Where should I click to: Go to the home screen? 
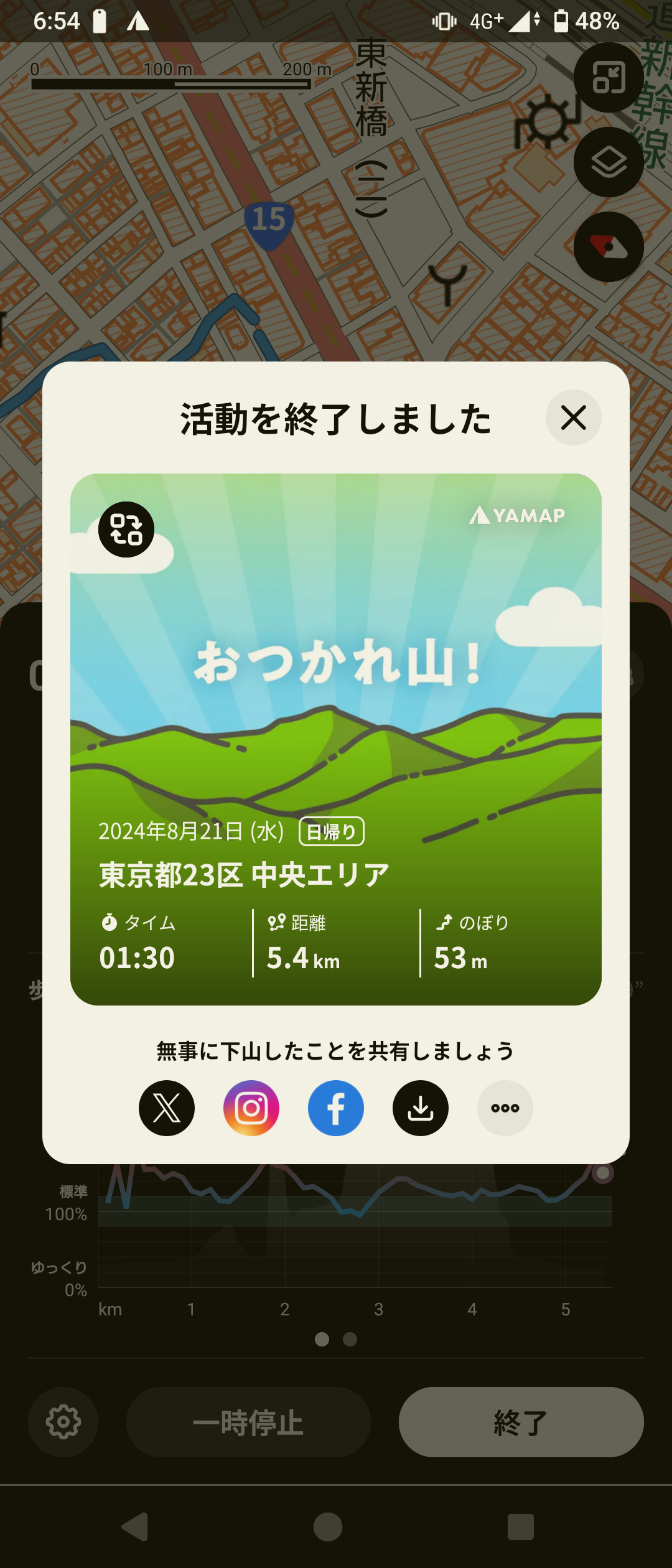328,1526
